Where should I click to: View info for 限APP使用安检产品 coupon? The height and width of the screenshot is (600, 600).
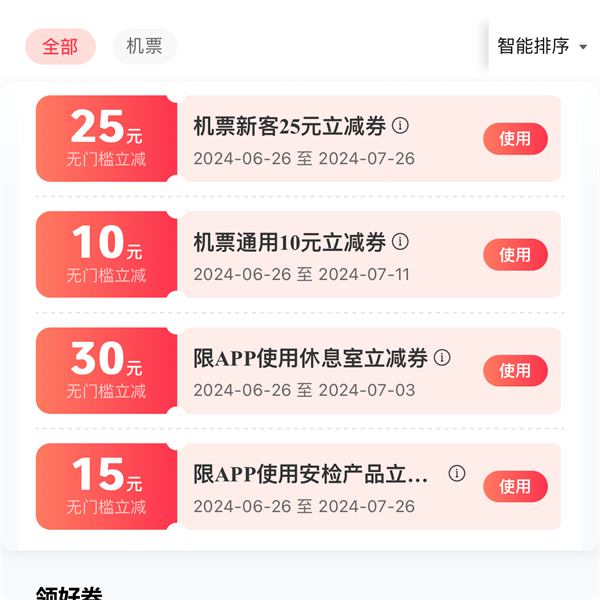(457, 474)
